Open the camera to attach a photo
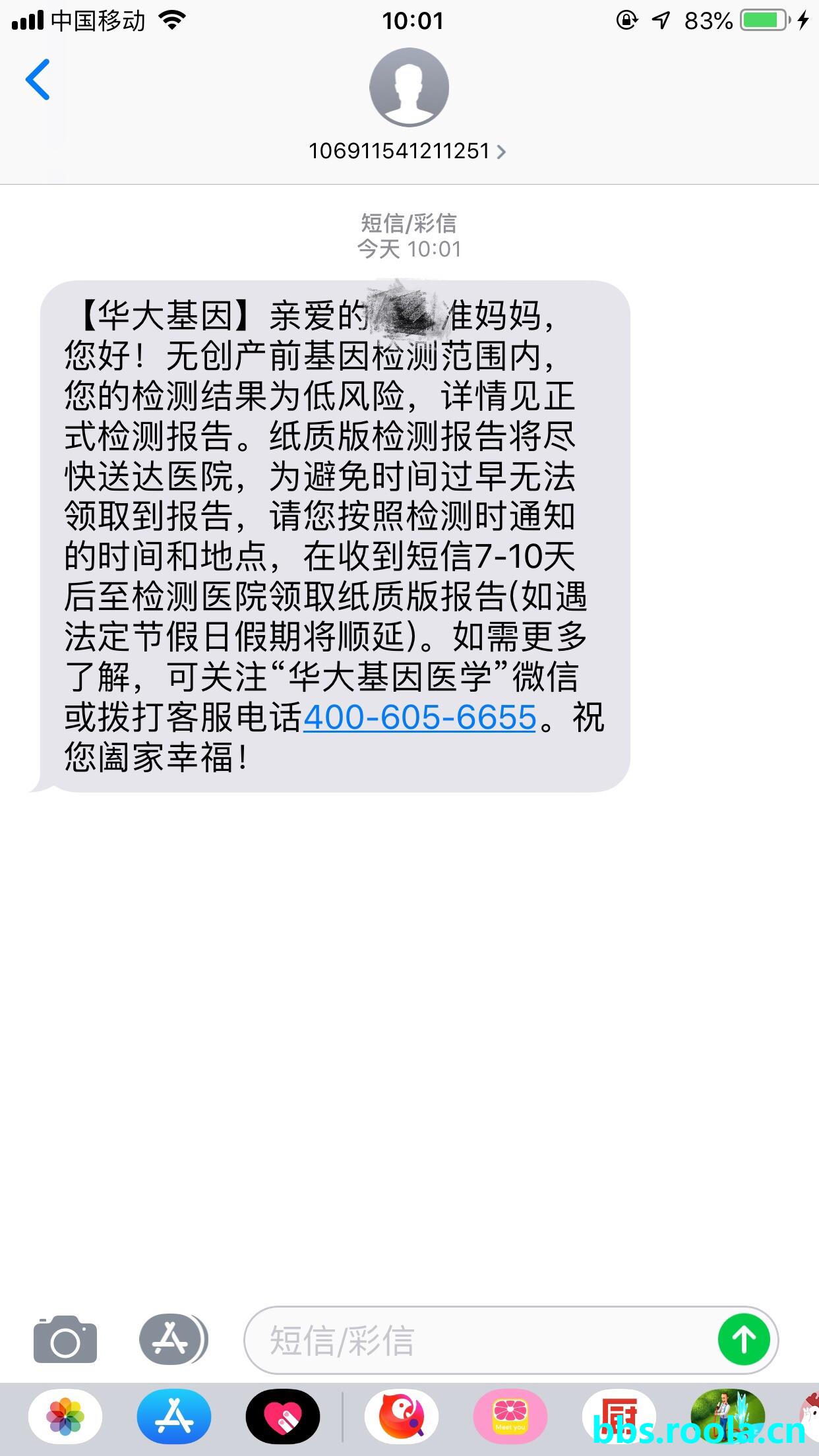Viewport: 819px width, 1456px height. [x=65, y=1340]
